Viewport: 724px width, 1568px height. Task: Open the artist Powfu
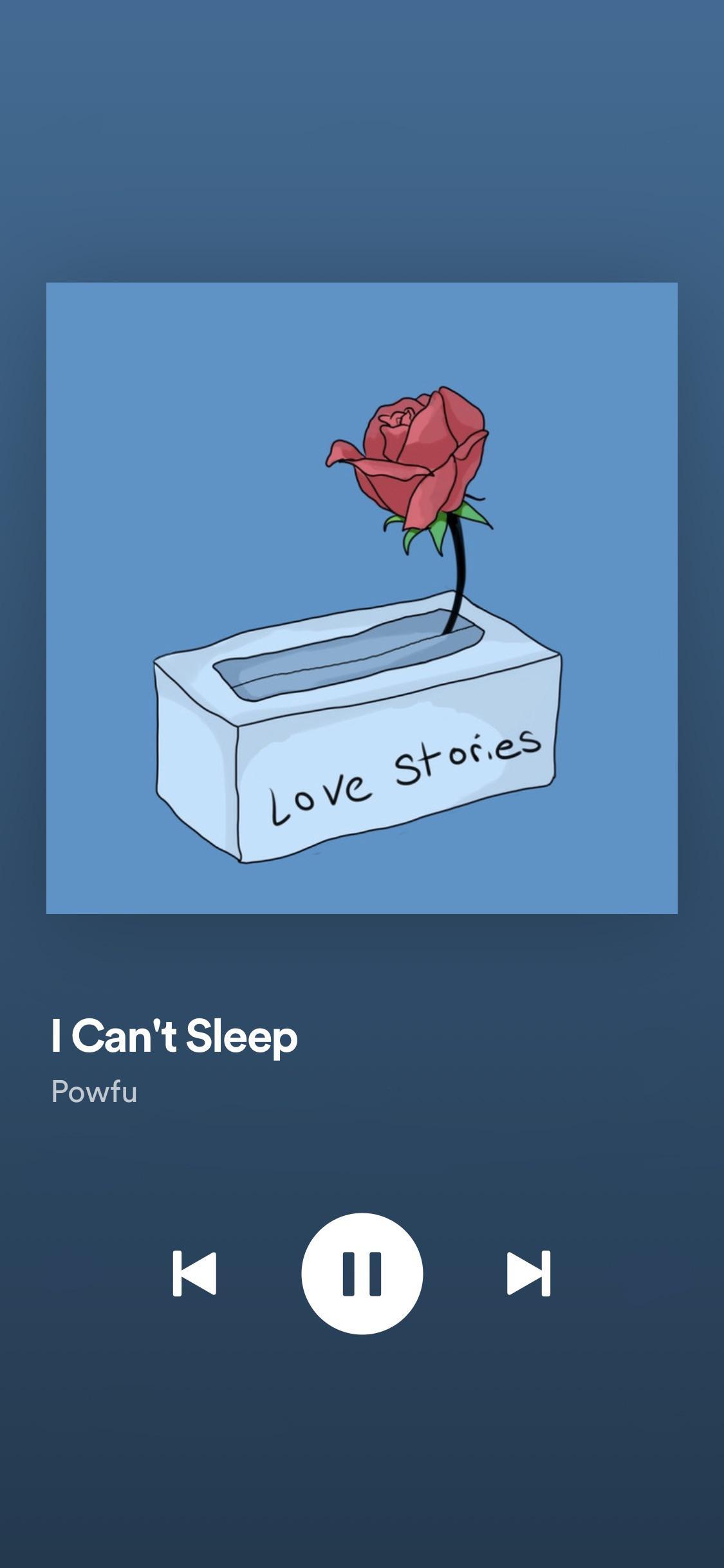click(94, 1092)
